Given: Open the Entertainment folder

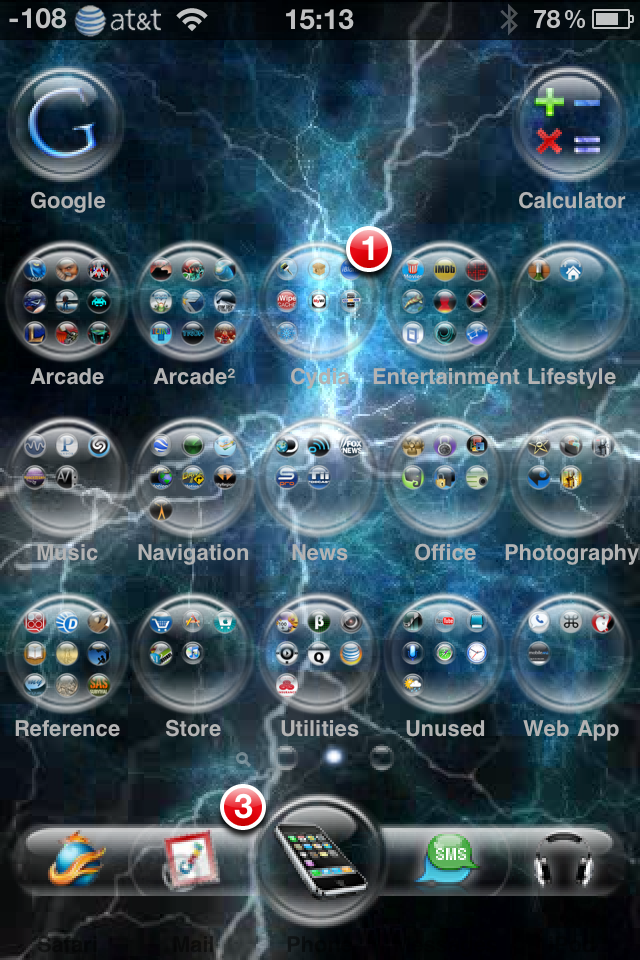Looking at the screenshot, I should coord(445,303).
